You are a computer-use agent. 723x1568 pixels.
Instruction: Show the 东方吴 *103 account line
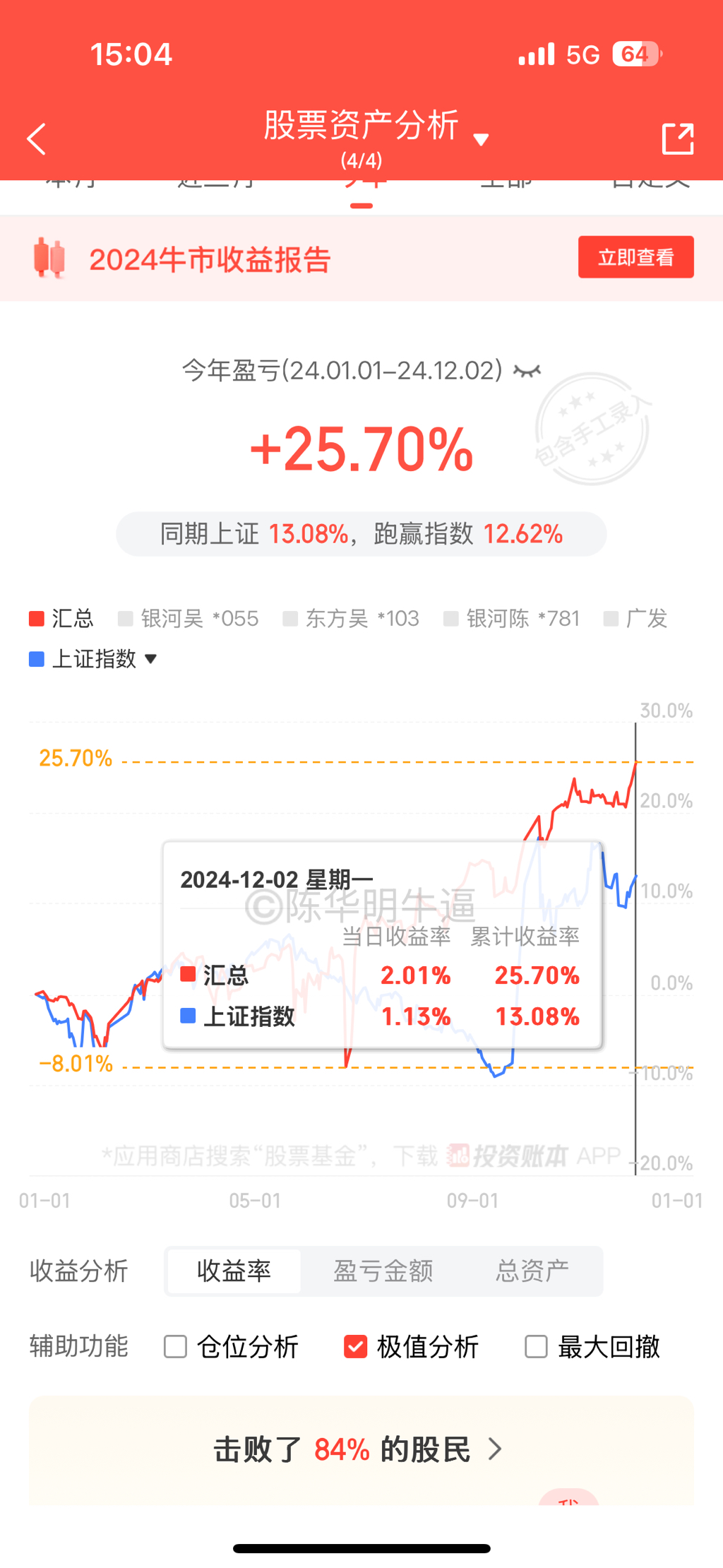[351, 619]
